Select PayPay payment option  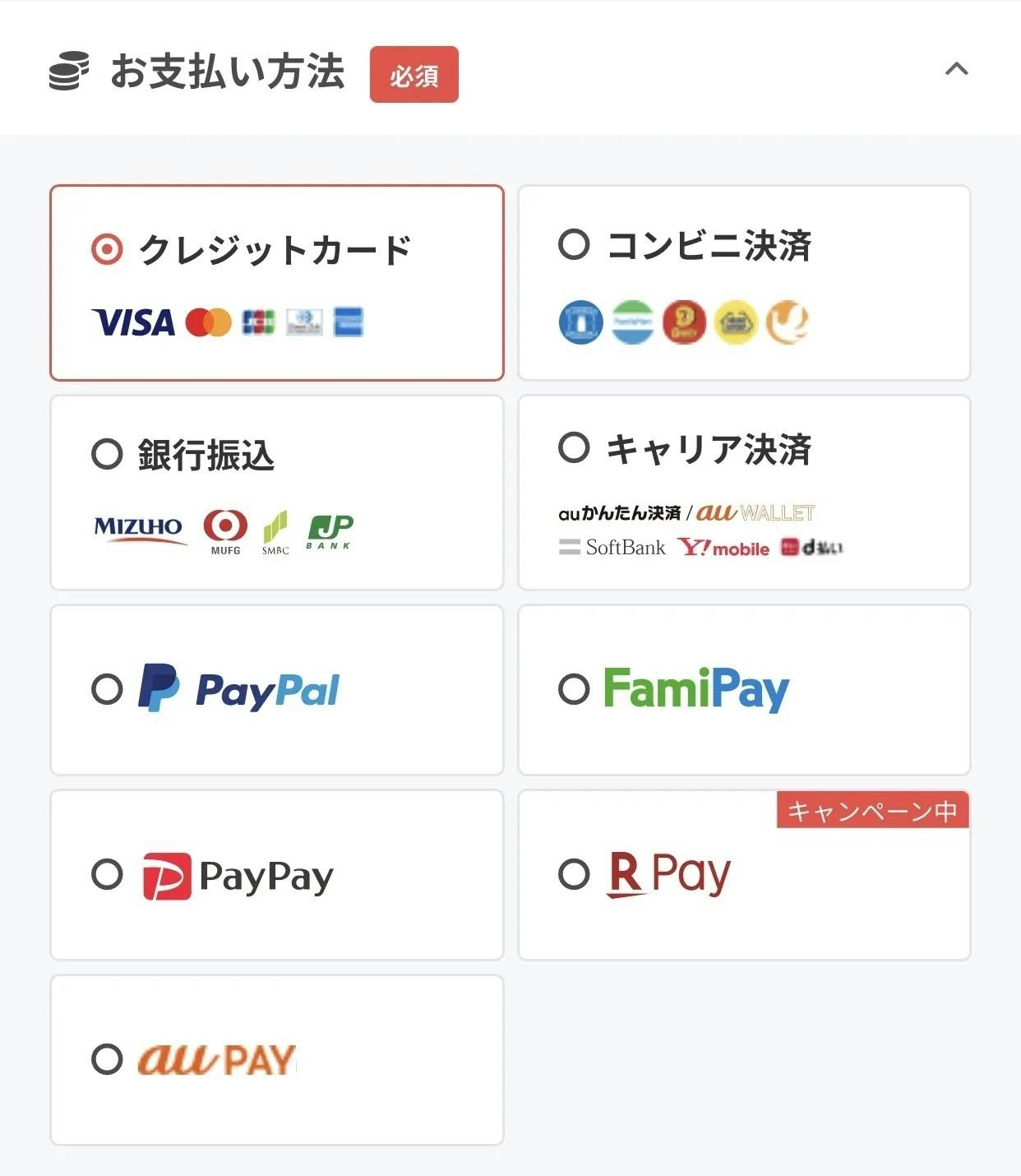107,874
